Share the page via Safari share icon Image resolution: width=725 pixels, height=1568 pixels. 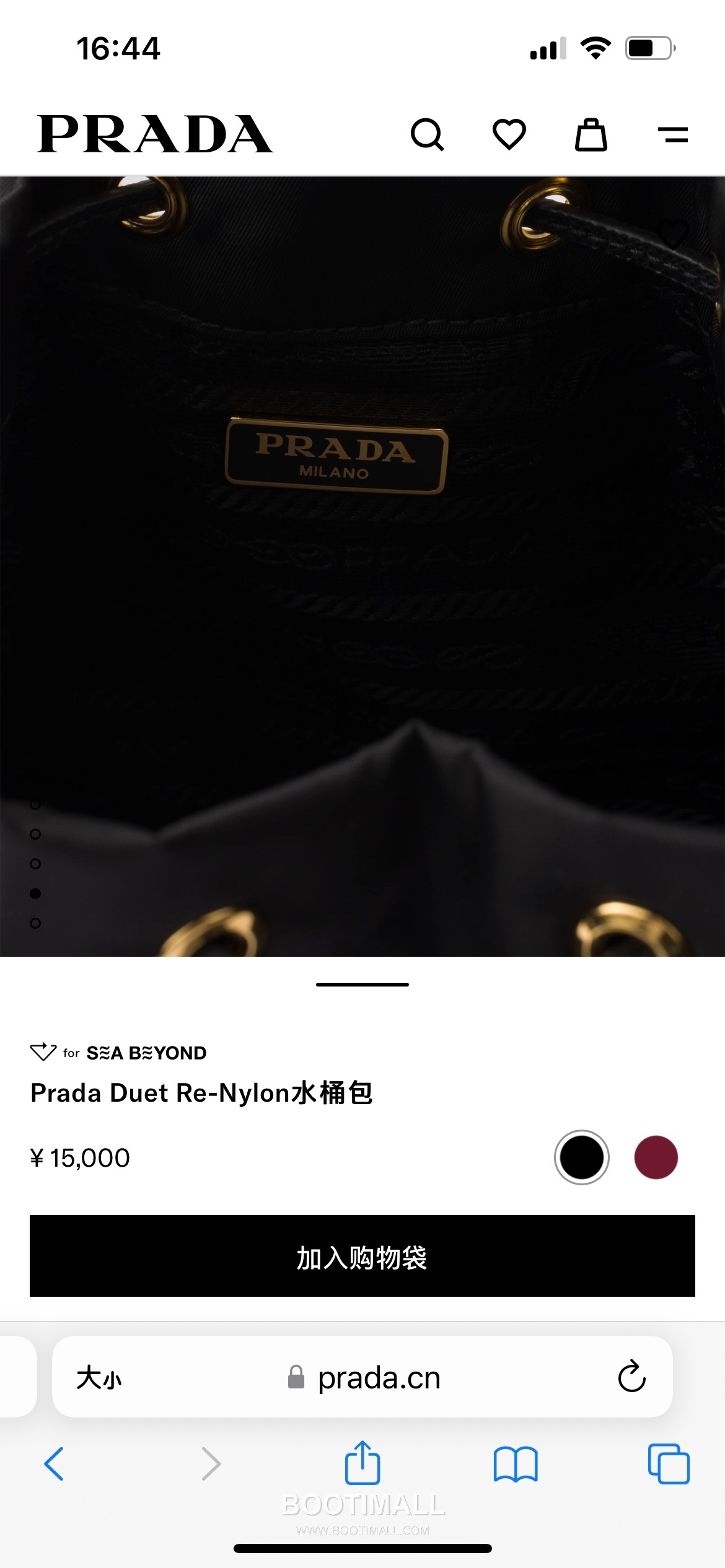(x=362, y=1462)
